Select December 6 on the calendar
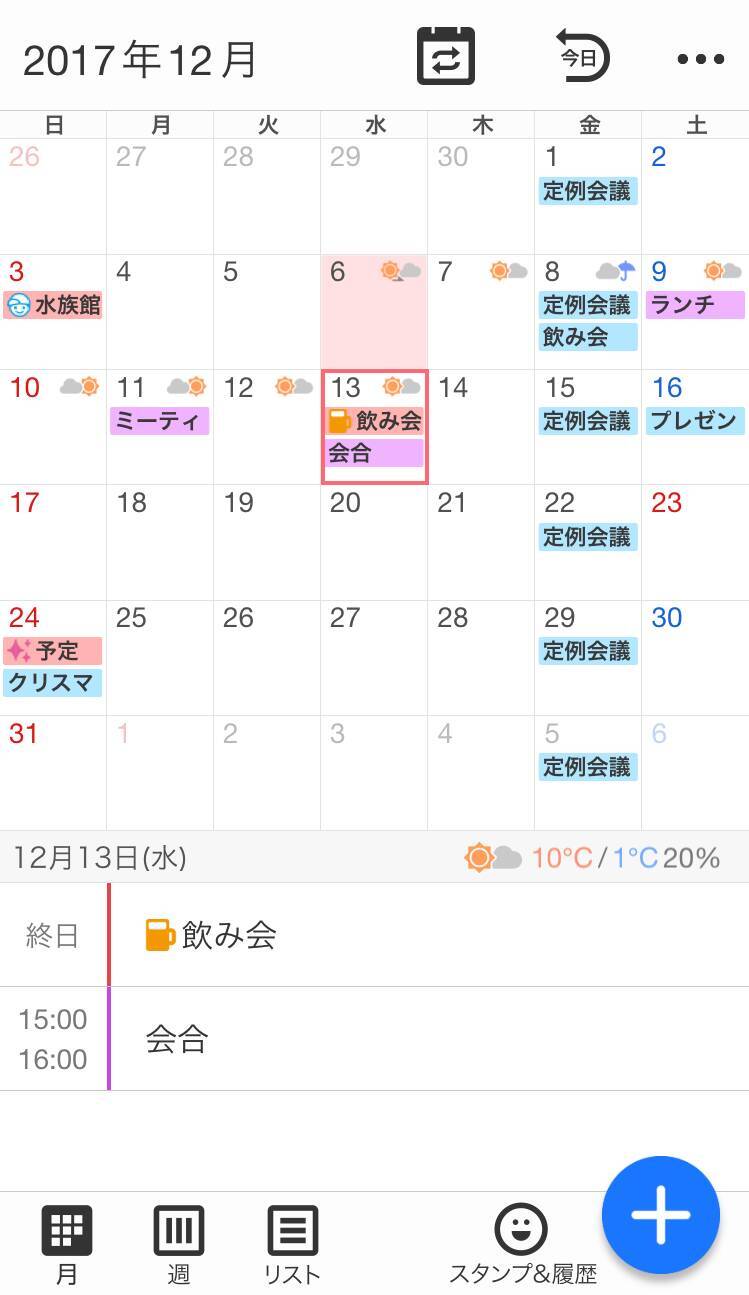 pyautogui.click(x=374, y=310)
